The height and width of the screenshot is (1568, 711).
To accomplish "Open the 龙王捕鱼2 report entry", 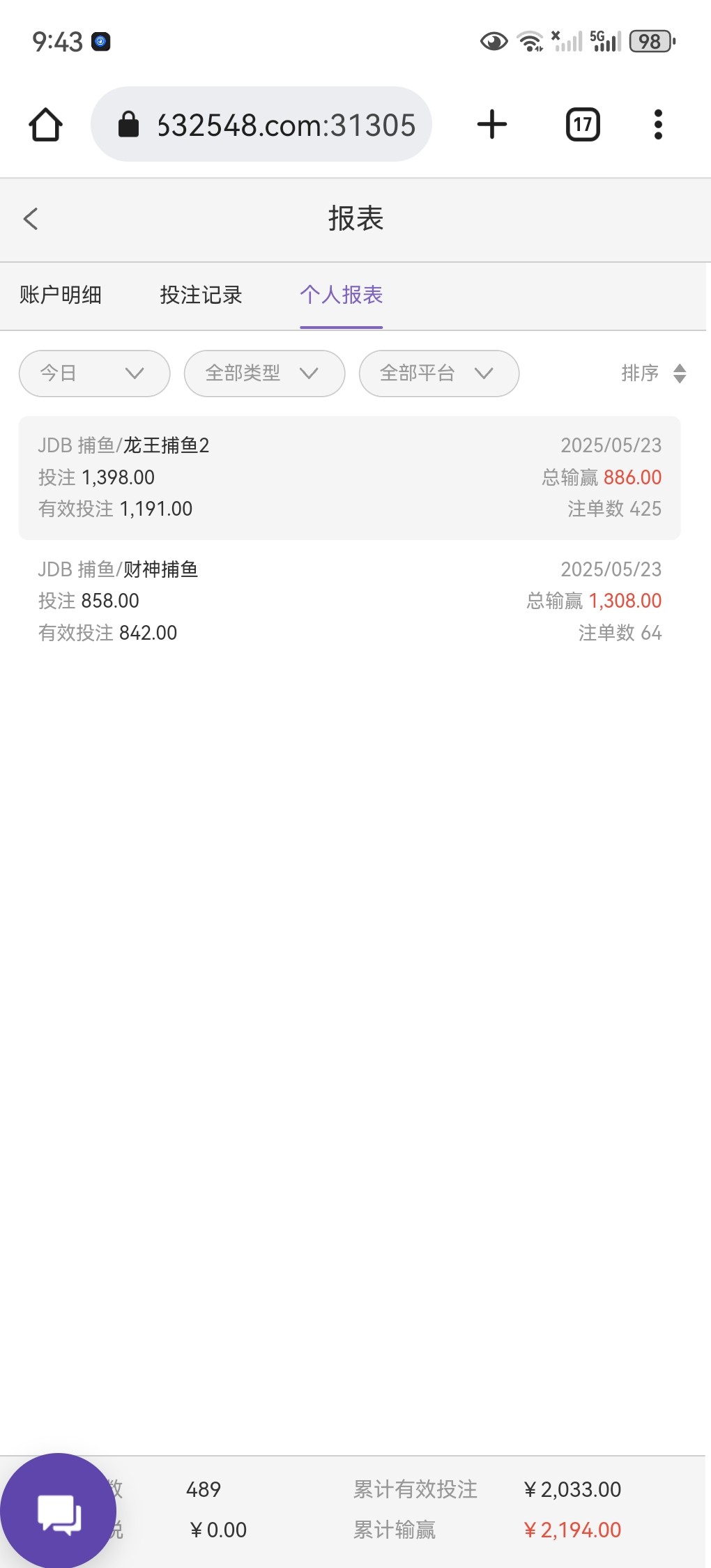I will click(x=350, y=477).
